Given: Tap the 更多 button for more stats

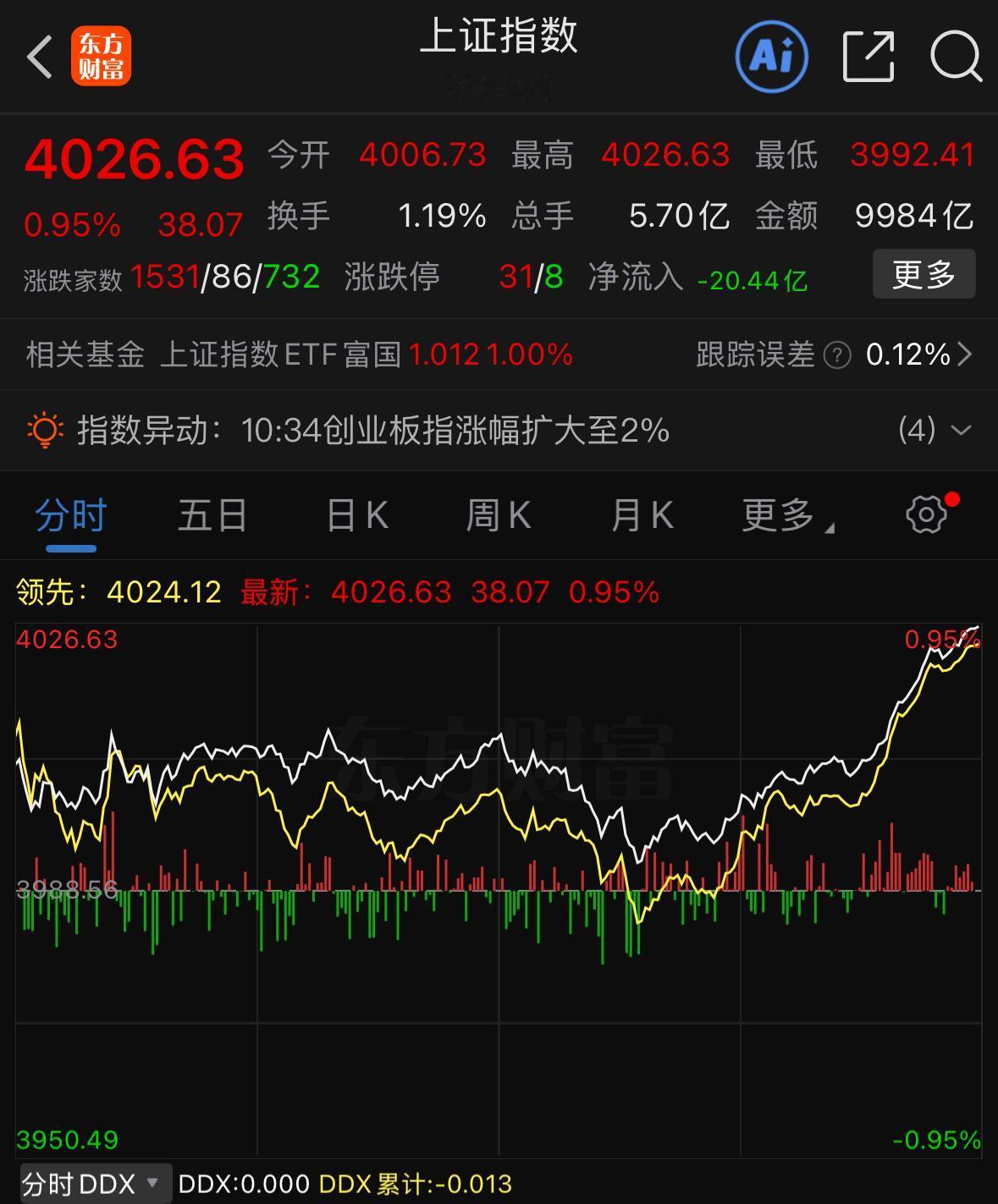Looking at the screenshot, I should click(x=924, y=274).
